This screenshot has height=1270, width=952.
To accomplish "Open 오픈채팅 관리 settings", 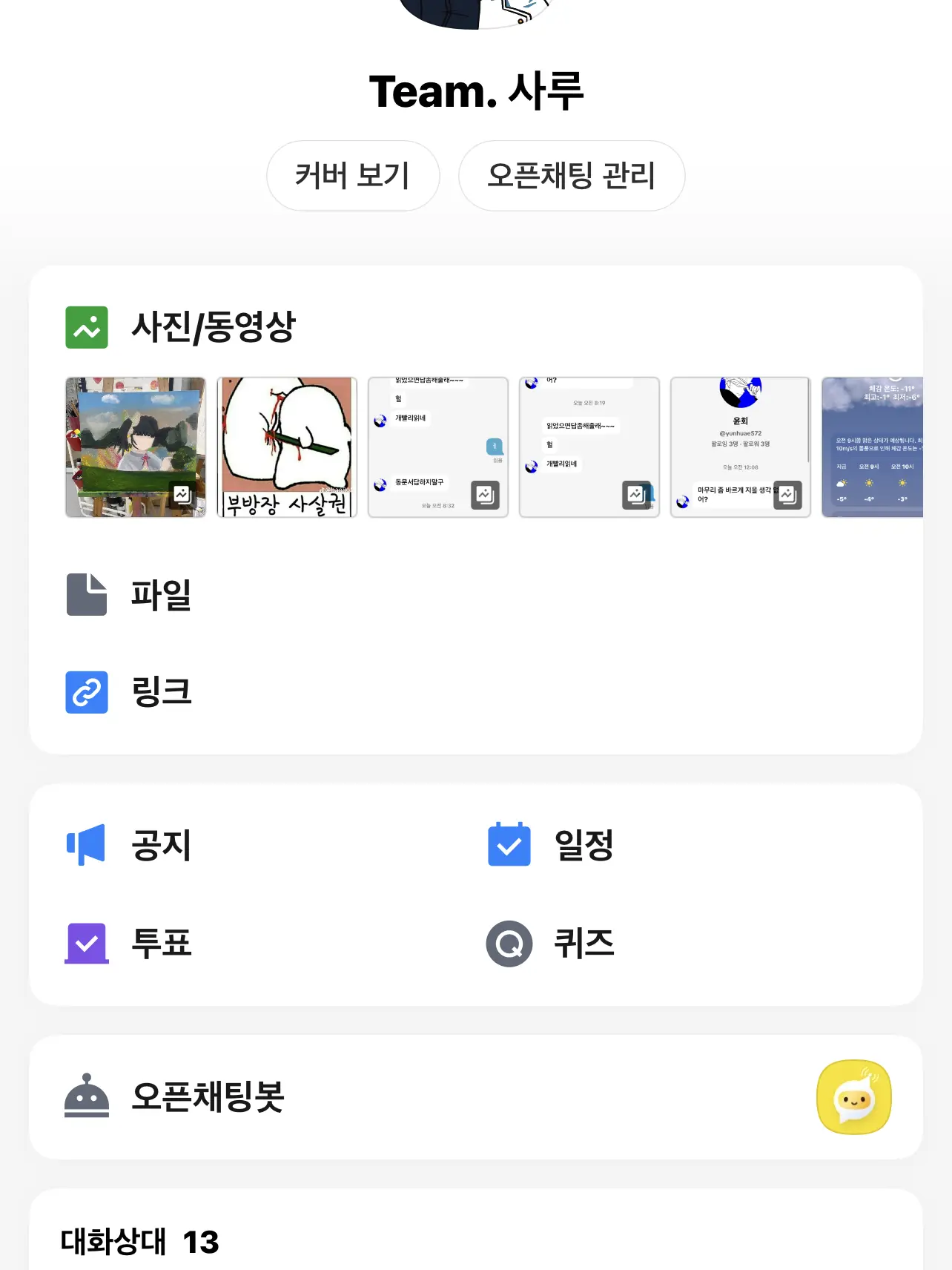I will (572, 176).
